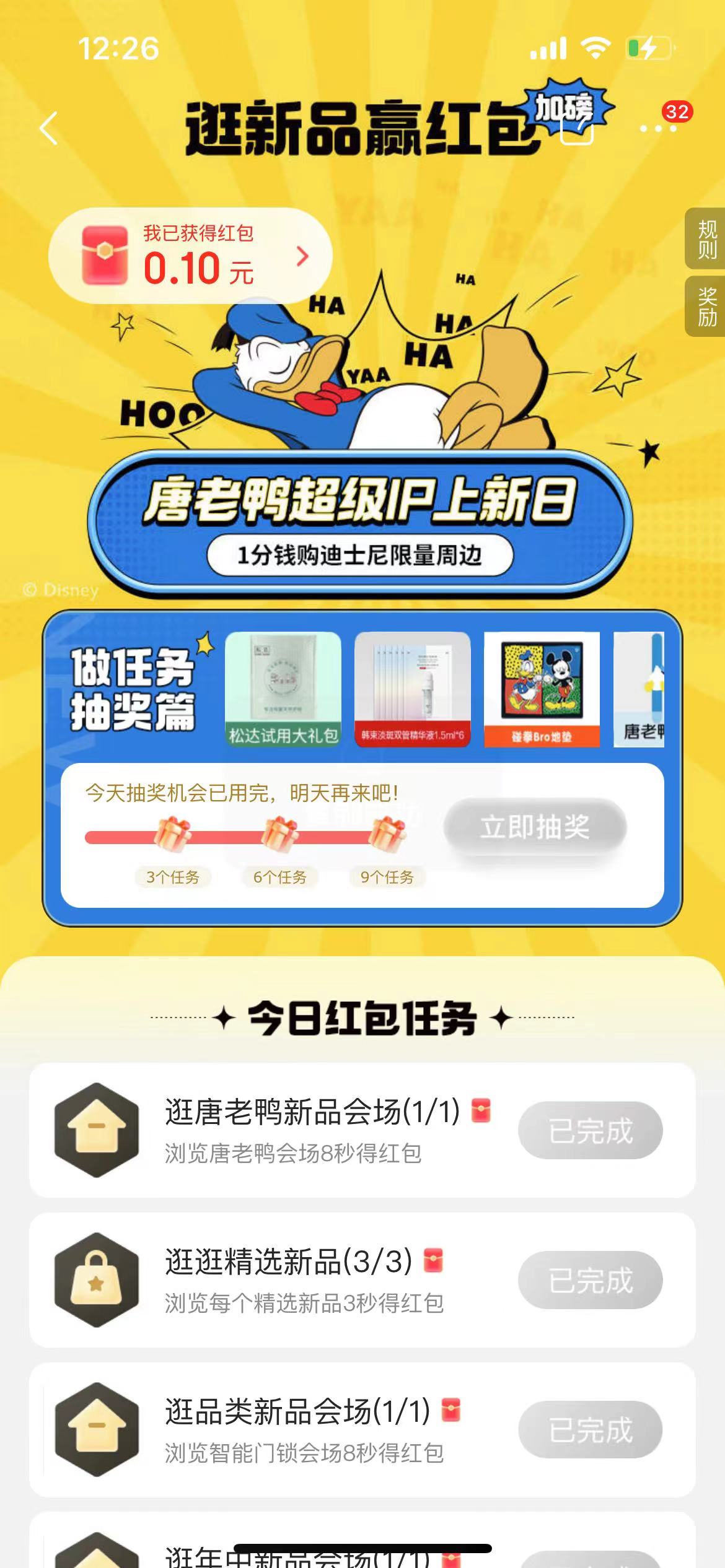This screenshot has height=1568, width=725.
Task: Go back using the top-left arrow
Action: tap(48, 128)
